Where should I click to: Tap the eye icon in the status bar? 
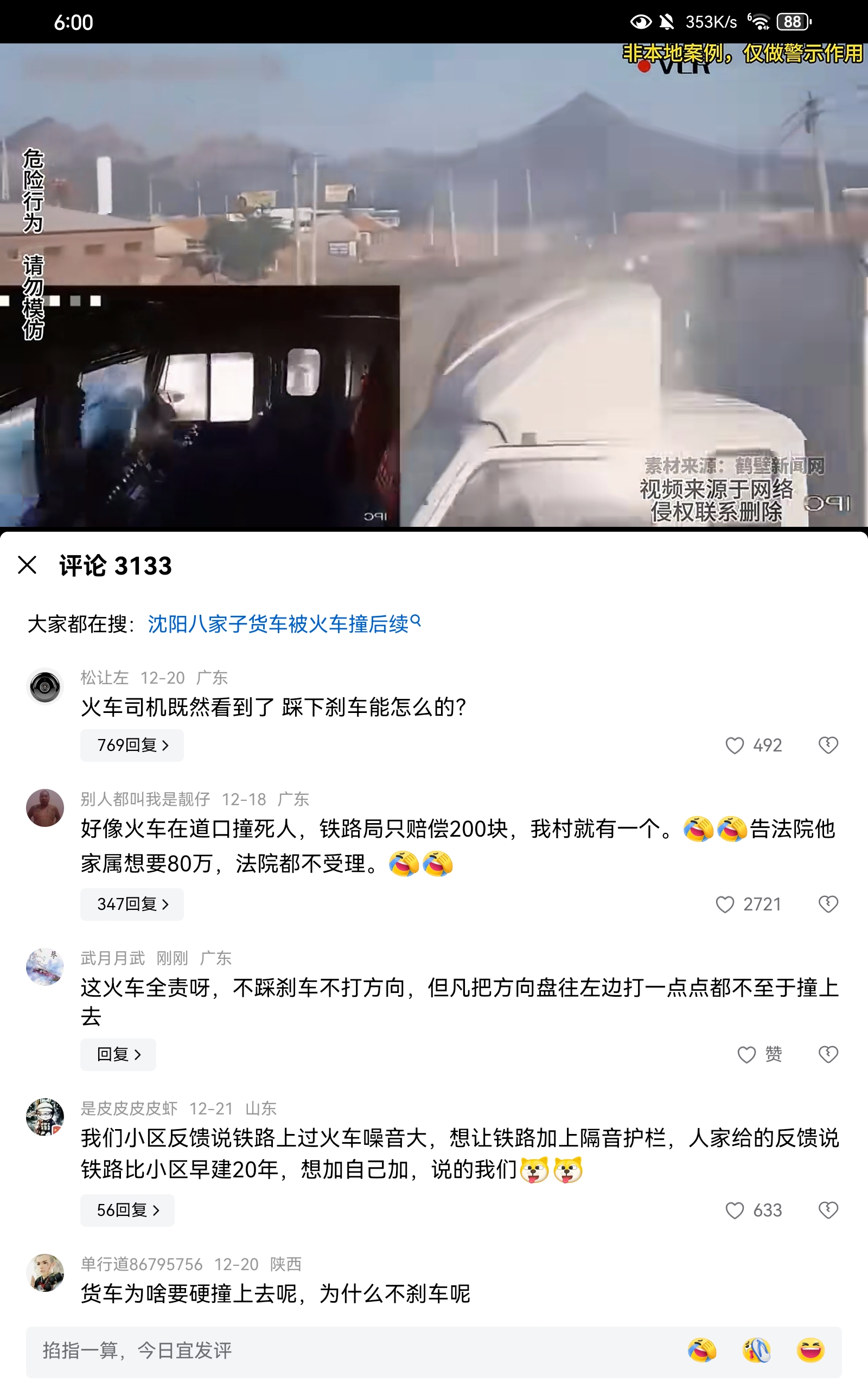pos(641,22)
